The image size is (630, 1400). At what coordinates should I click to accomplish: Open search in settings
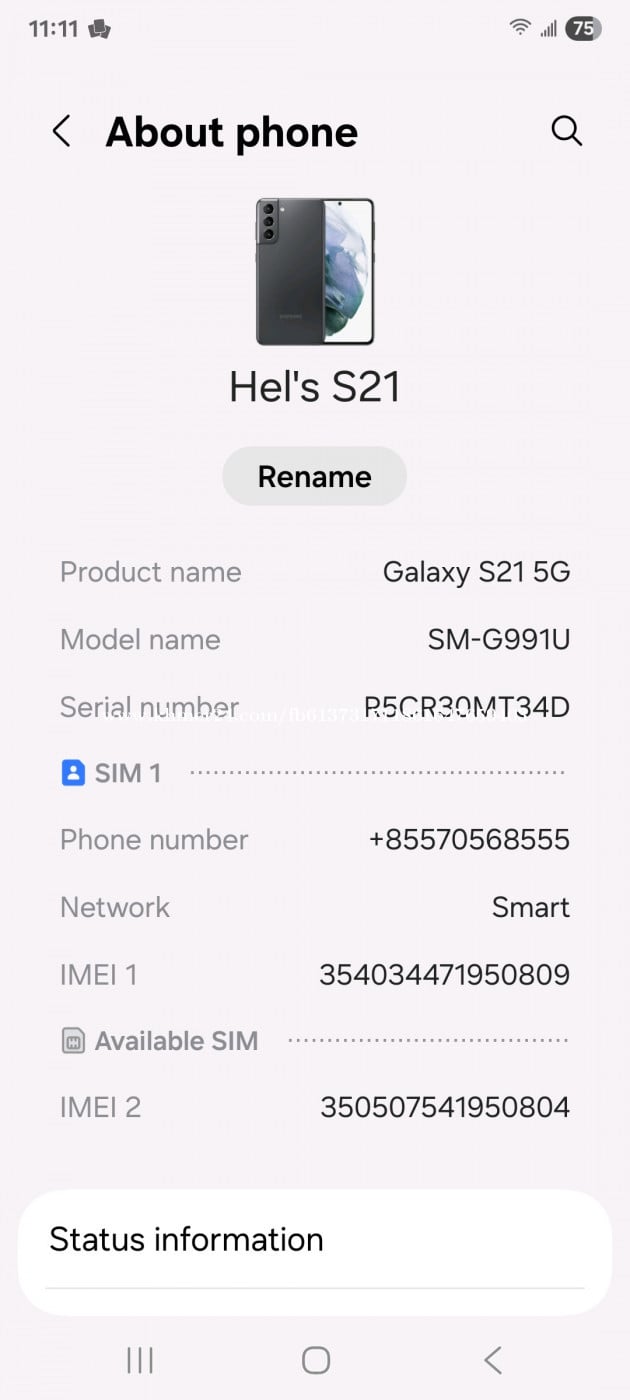pyautogui.click(x=566, y=131)
